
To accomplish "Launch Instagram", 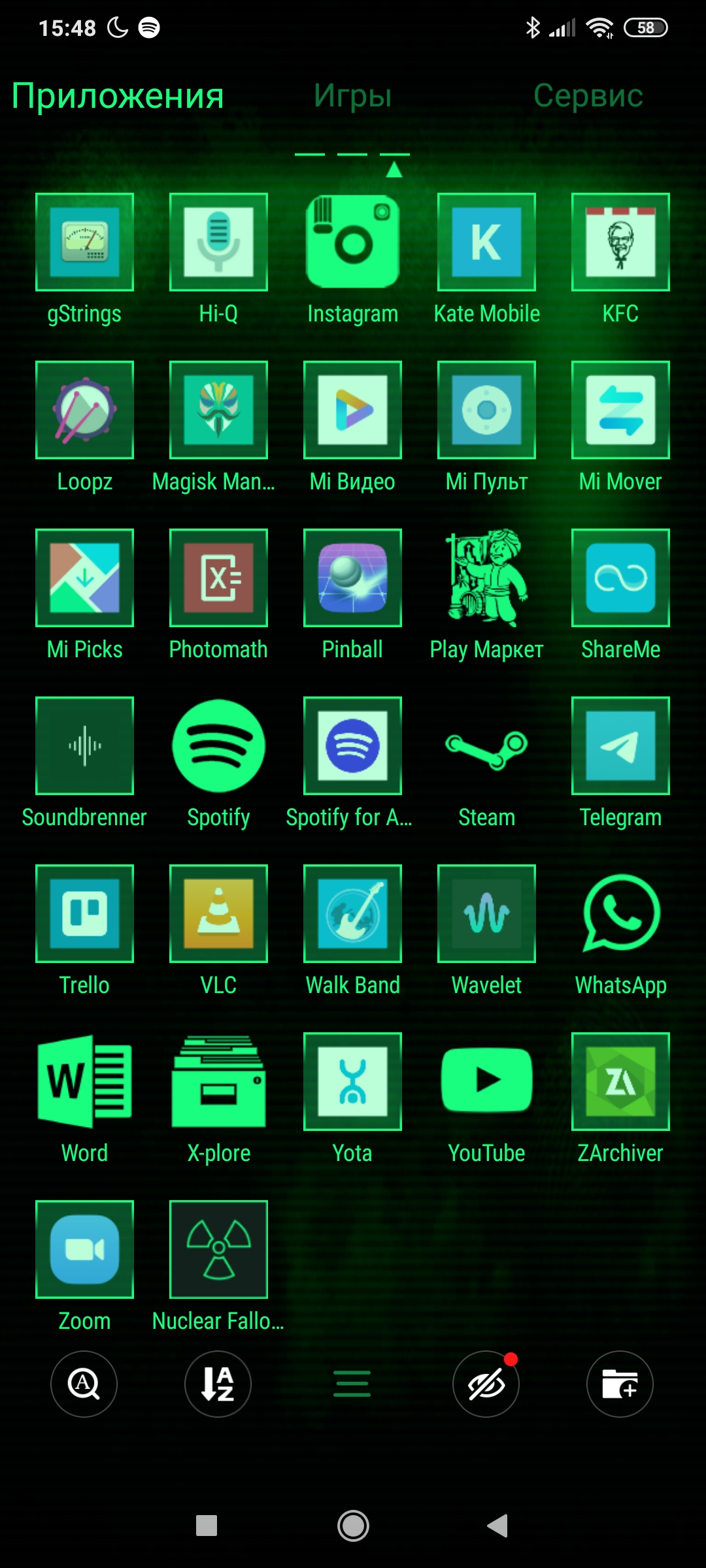I will coord(352,242).
